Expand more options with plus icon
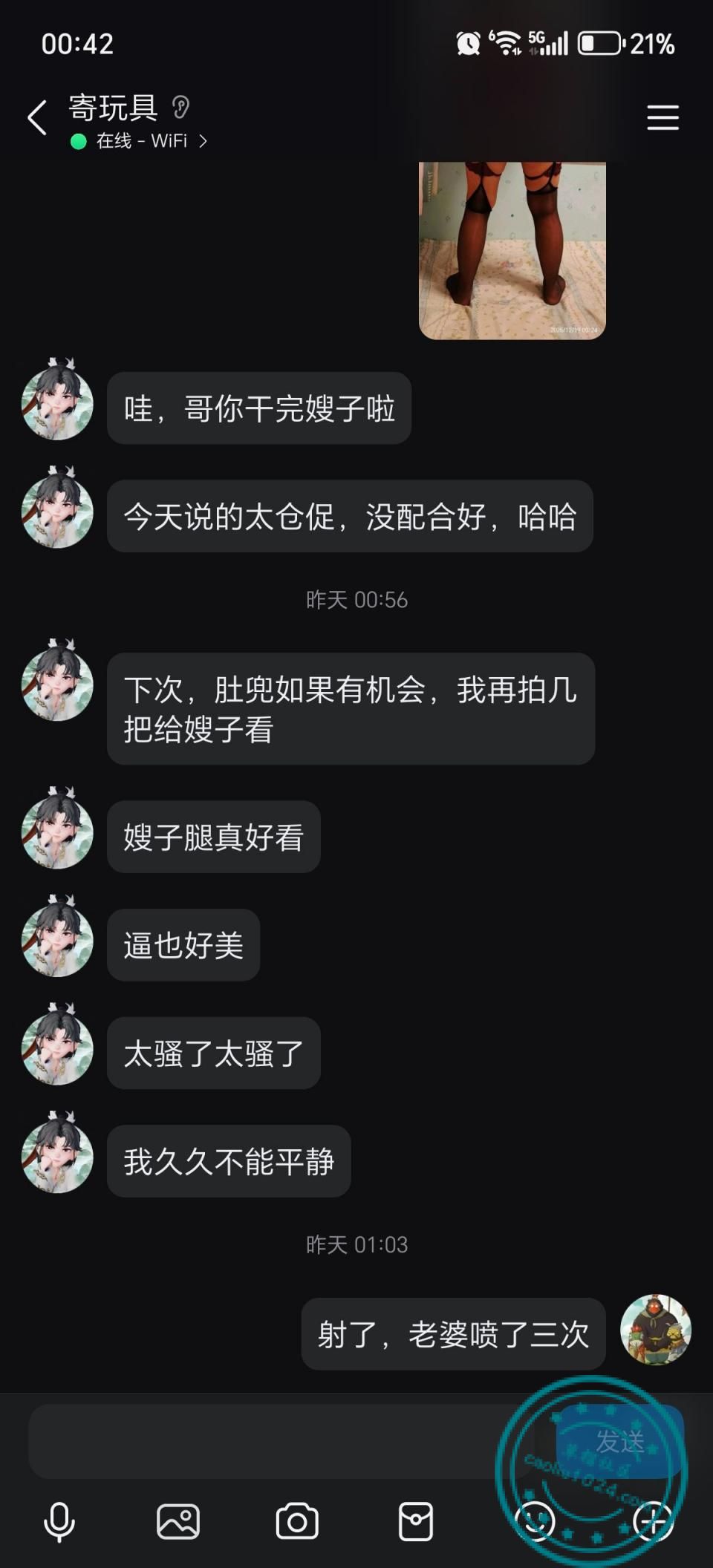The width and height of the screenshot is (713, 1568). [654, 1522]
